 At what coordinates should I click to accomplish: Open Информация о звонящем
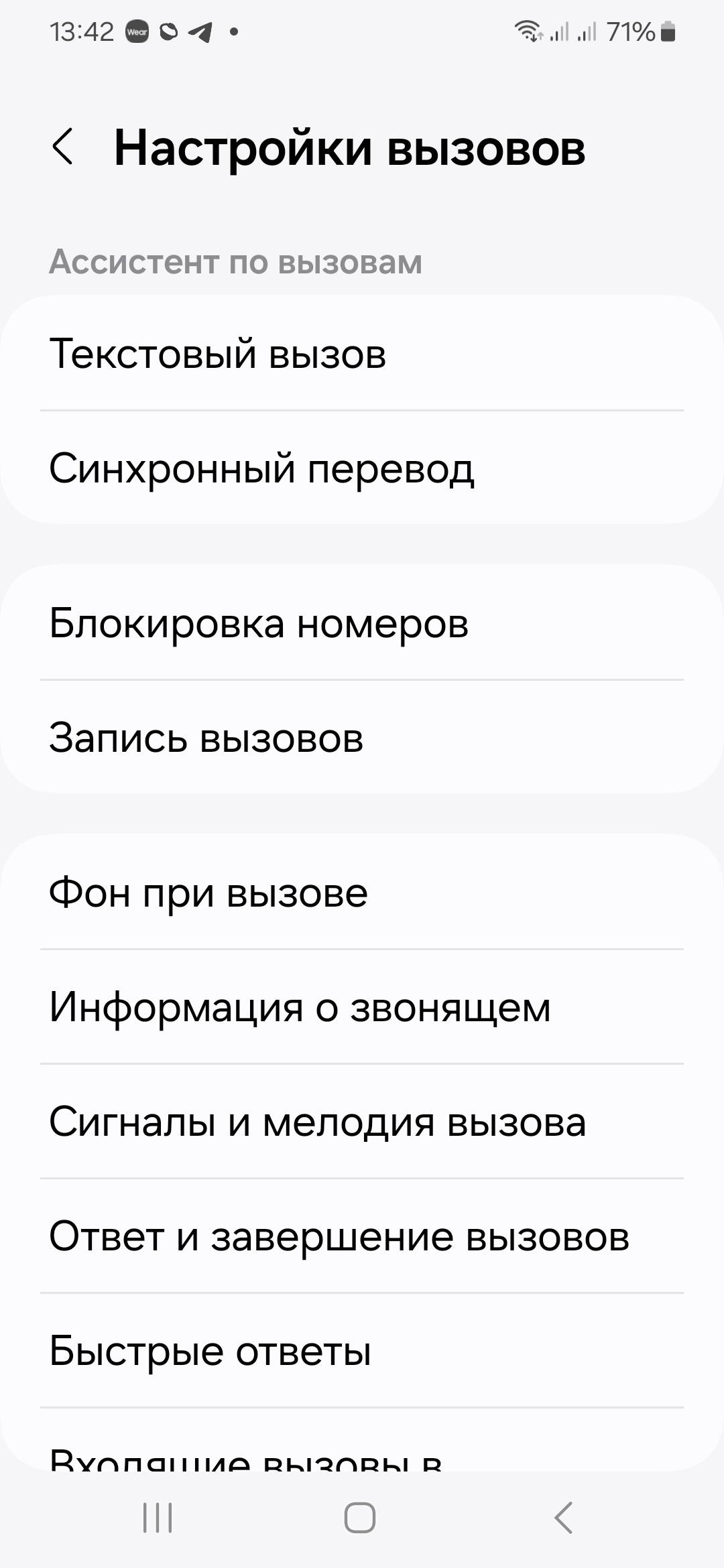pyautogui.click(x=362, y=1006)
